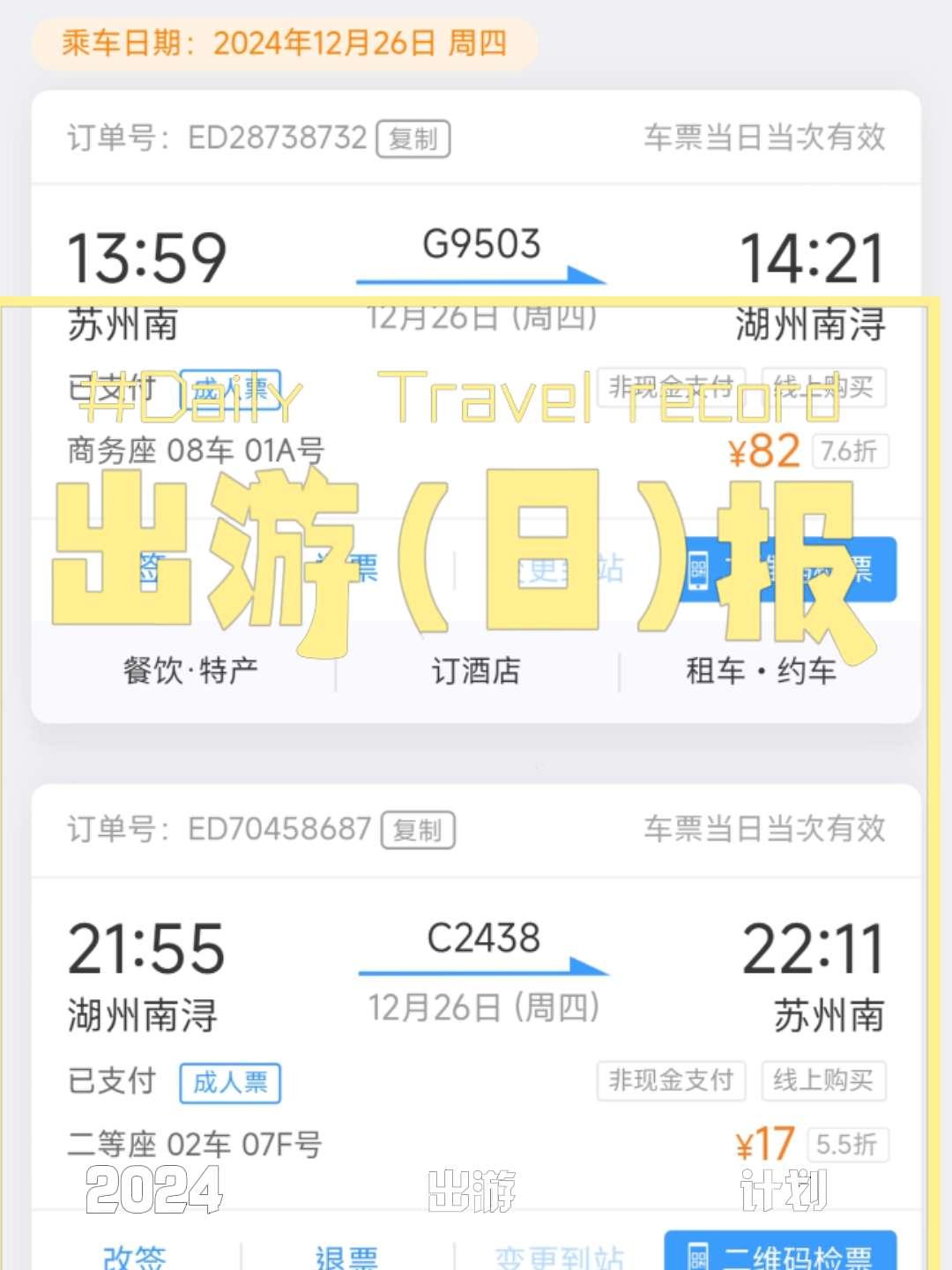The height and width of the screenshot is (1270, 952).
Task: Tap the 5.5折 discount badge next to ¥17
Action: 849,1144
